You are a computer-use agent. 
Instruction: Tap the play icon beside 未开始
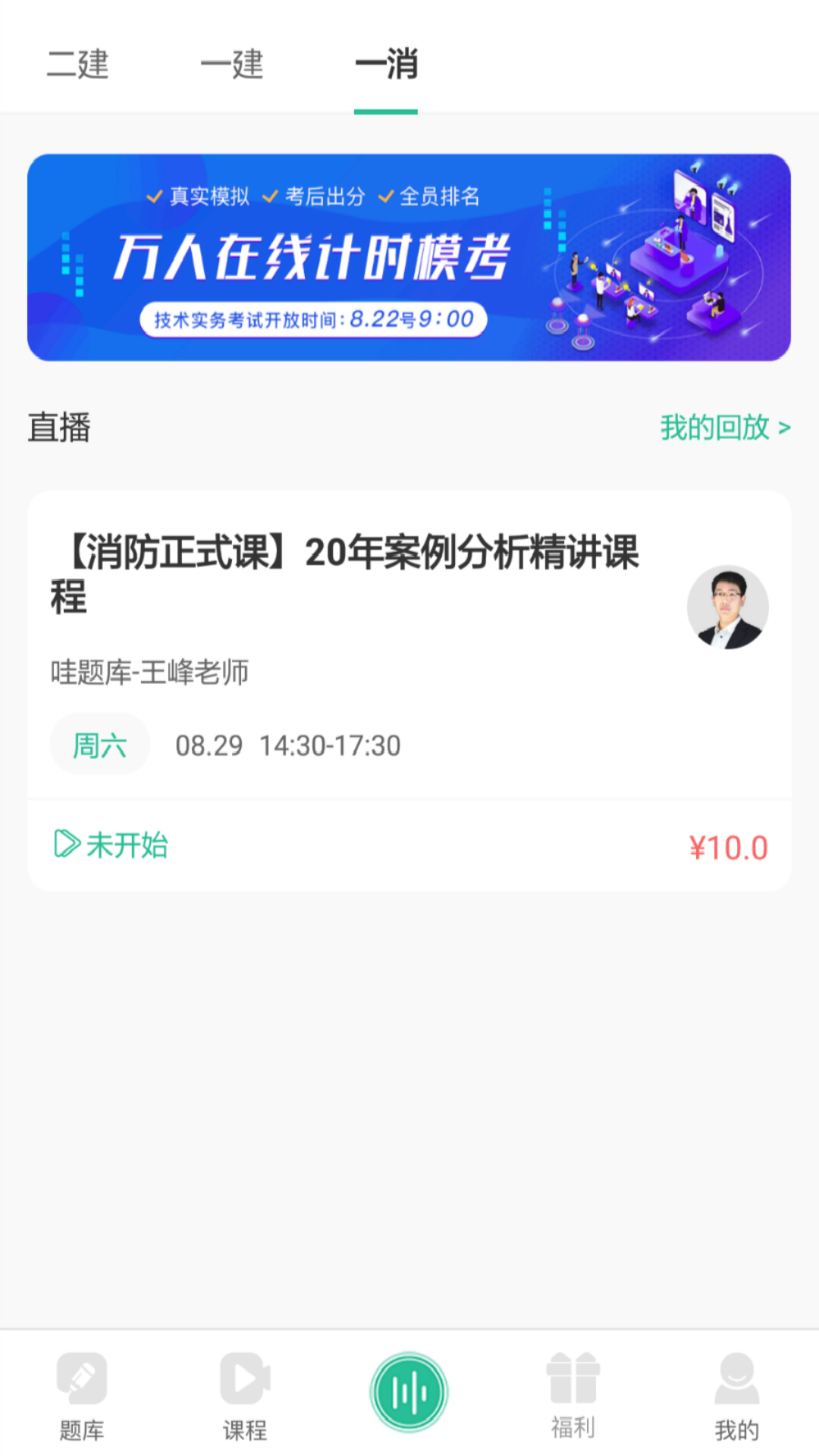click(68, 842)
